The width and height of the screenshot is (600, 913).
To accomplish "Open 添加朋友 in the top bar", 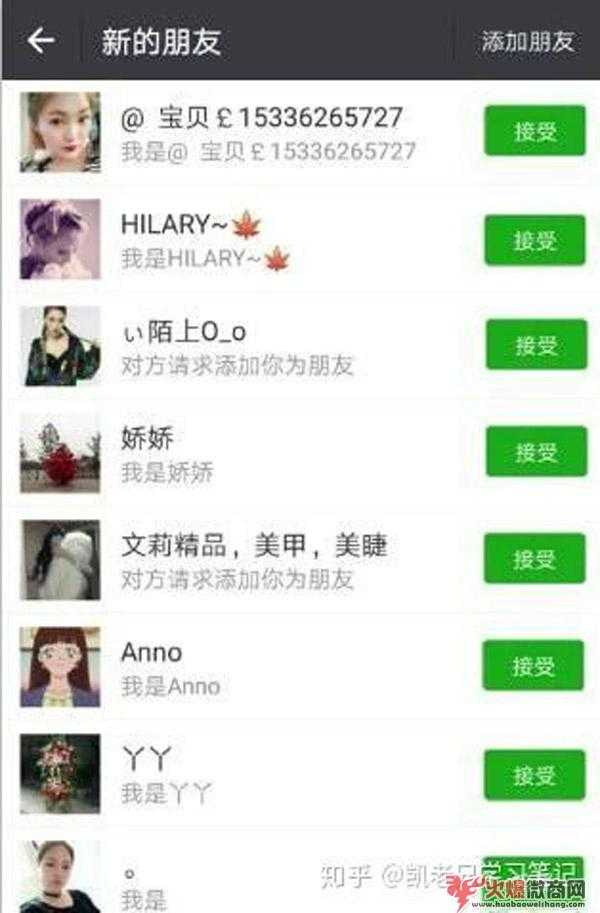I will [x=527, y=42].
